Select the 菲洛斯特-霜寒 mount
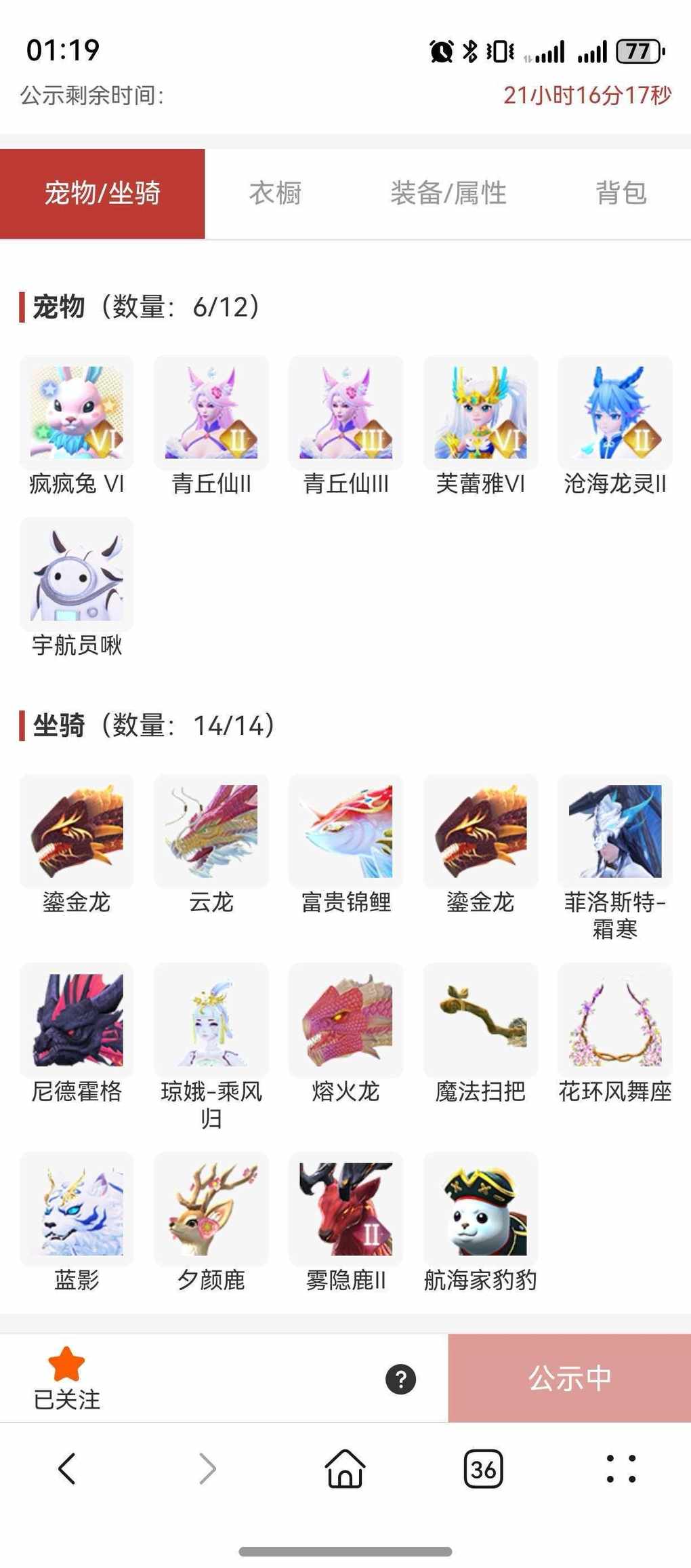 point(614,832)
